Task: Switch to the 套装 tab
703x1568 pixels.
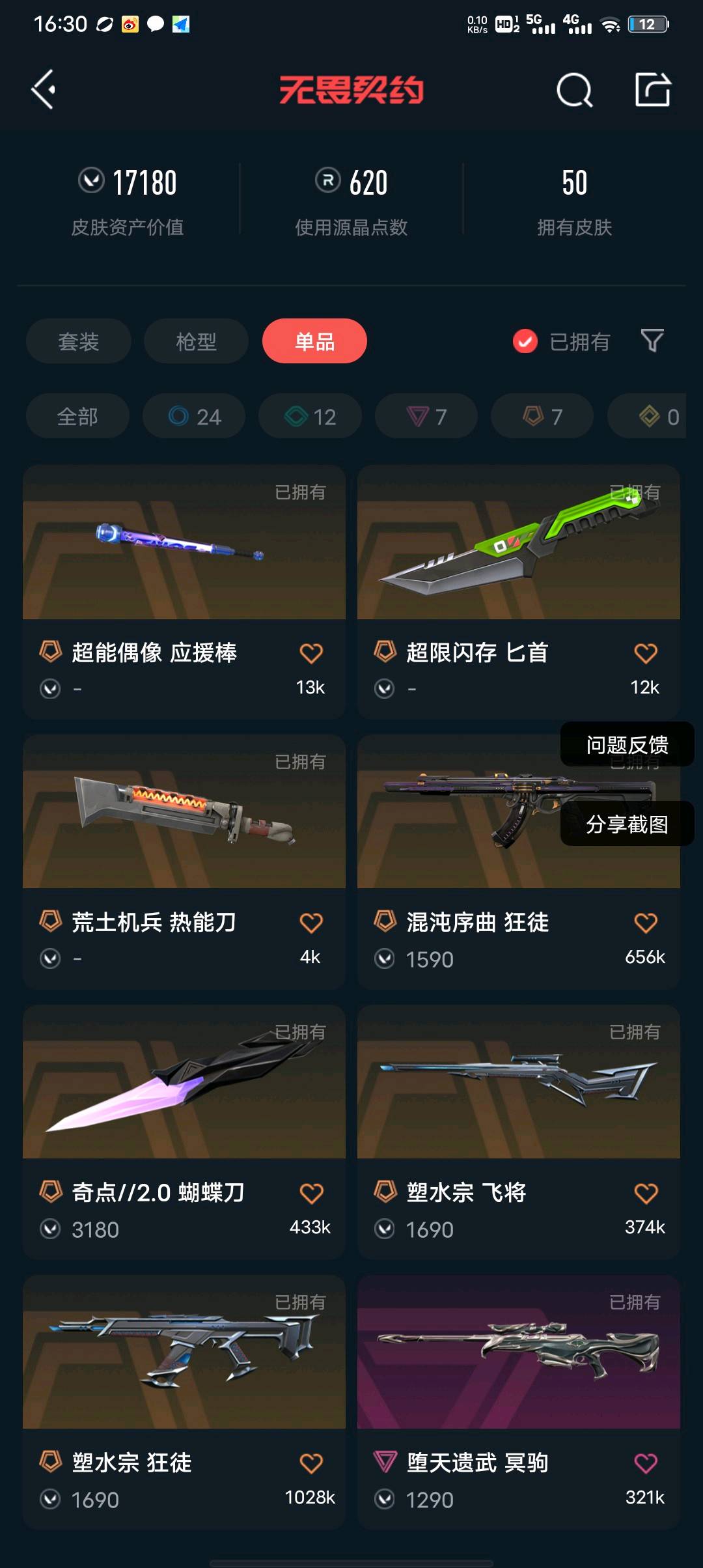Action: [78, 341]
